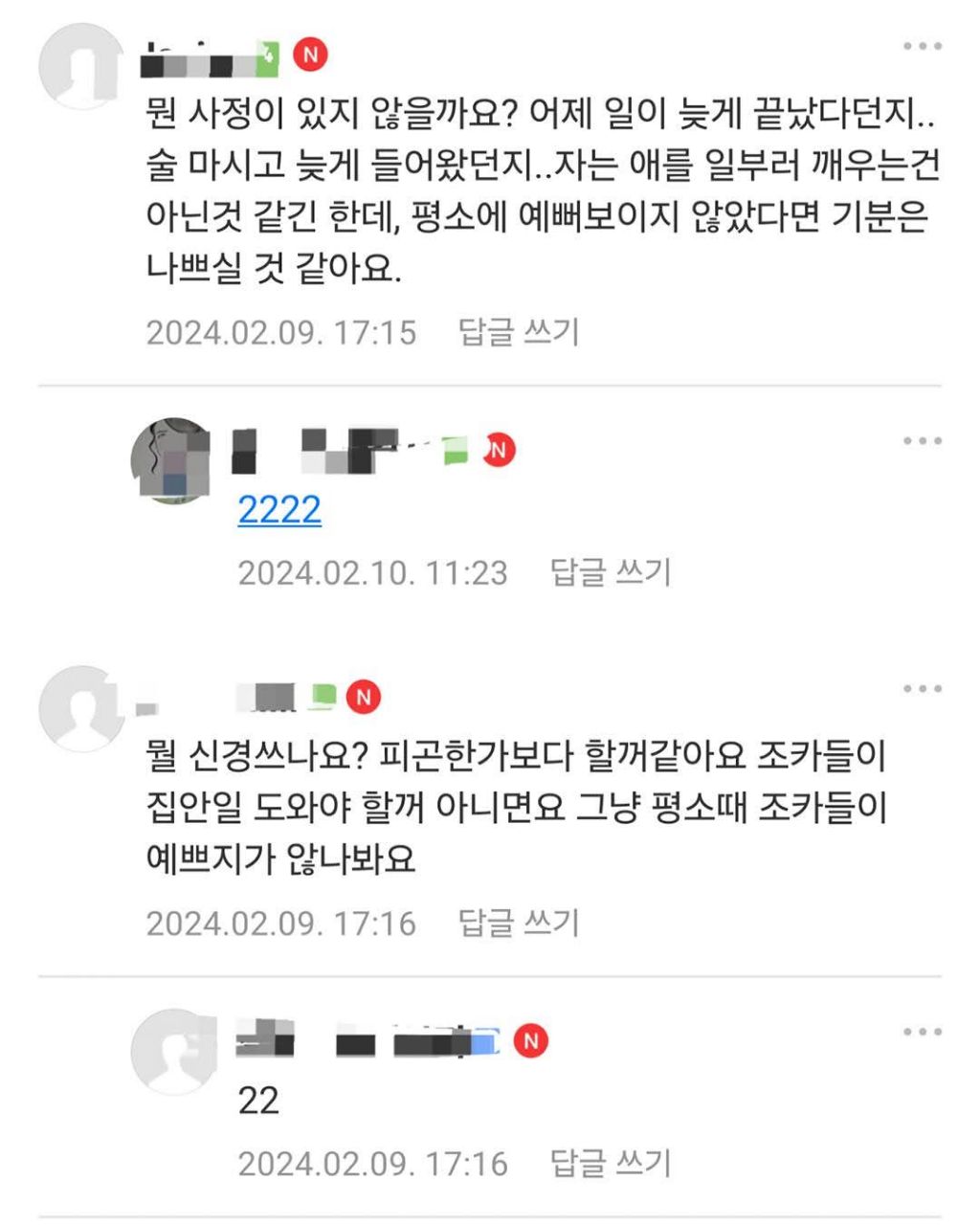Tap 답글 쓰기 under the 뭘 신경쓰나요 comment
This screenshot has width=980, height=1225.
[x=519, y=923]
